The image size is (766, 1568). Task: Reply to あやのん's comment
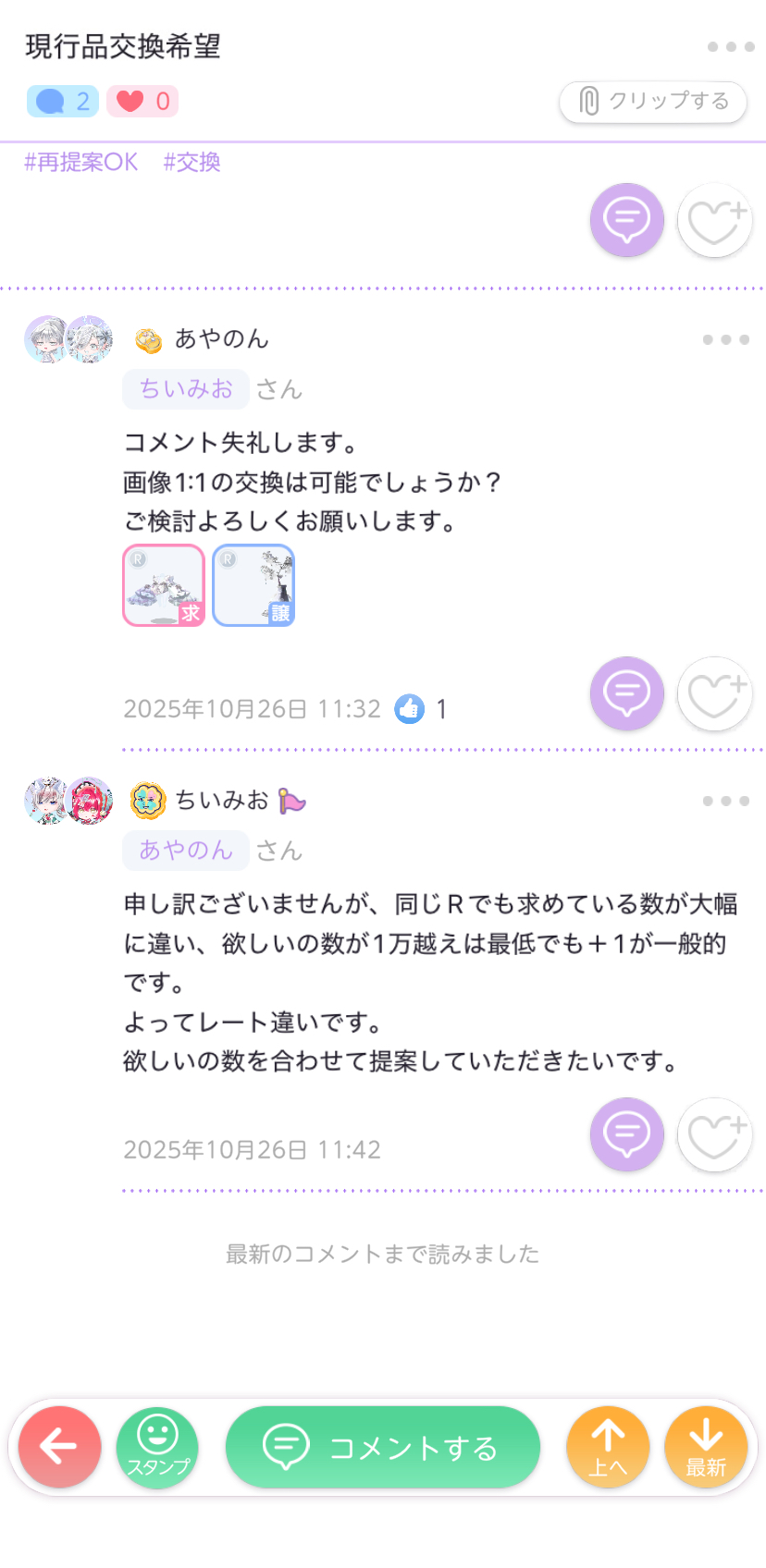627,693
